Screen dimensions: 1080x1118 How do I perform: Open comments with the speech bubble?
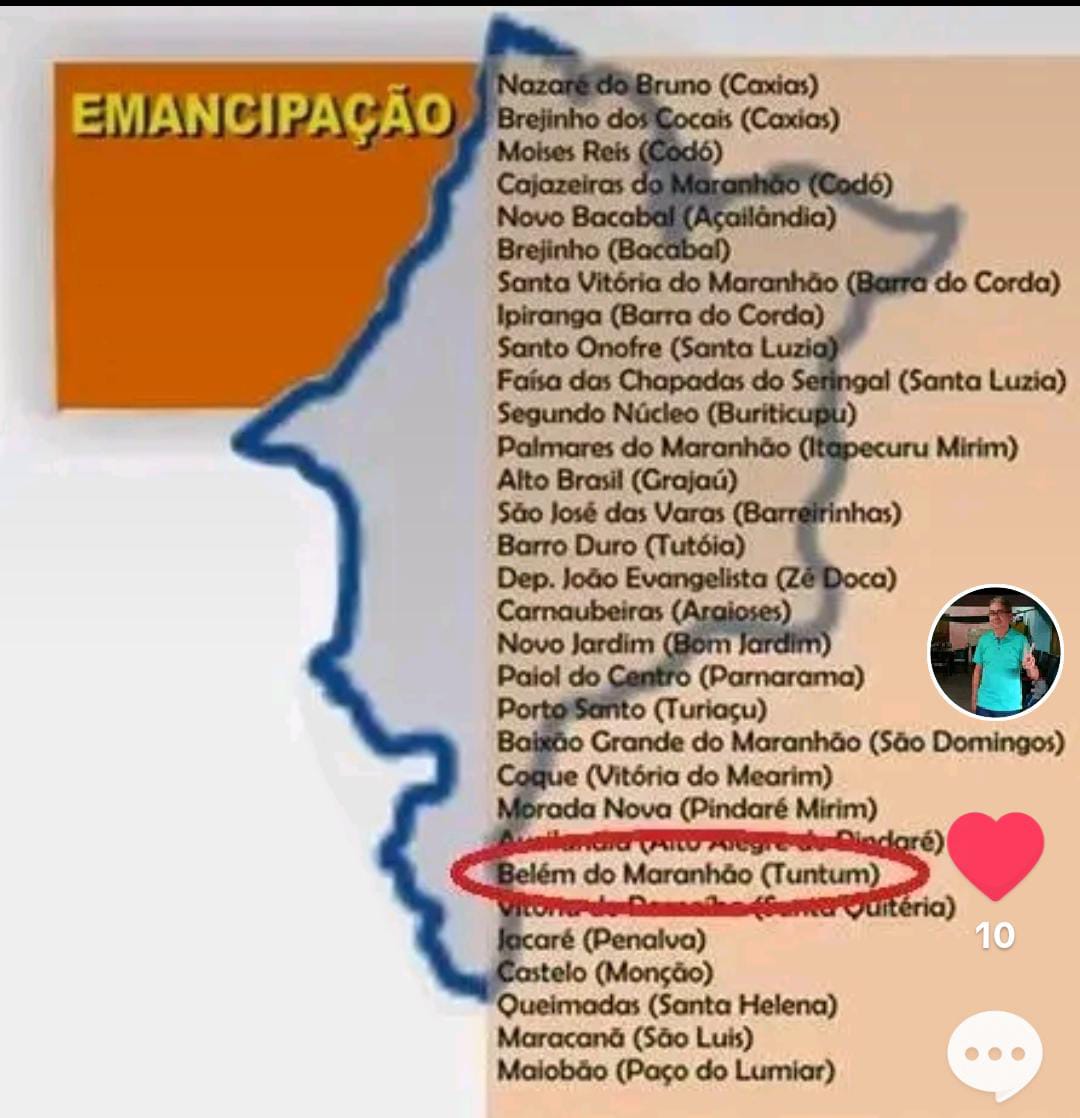point(994,1054)
